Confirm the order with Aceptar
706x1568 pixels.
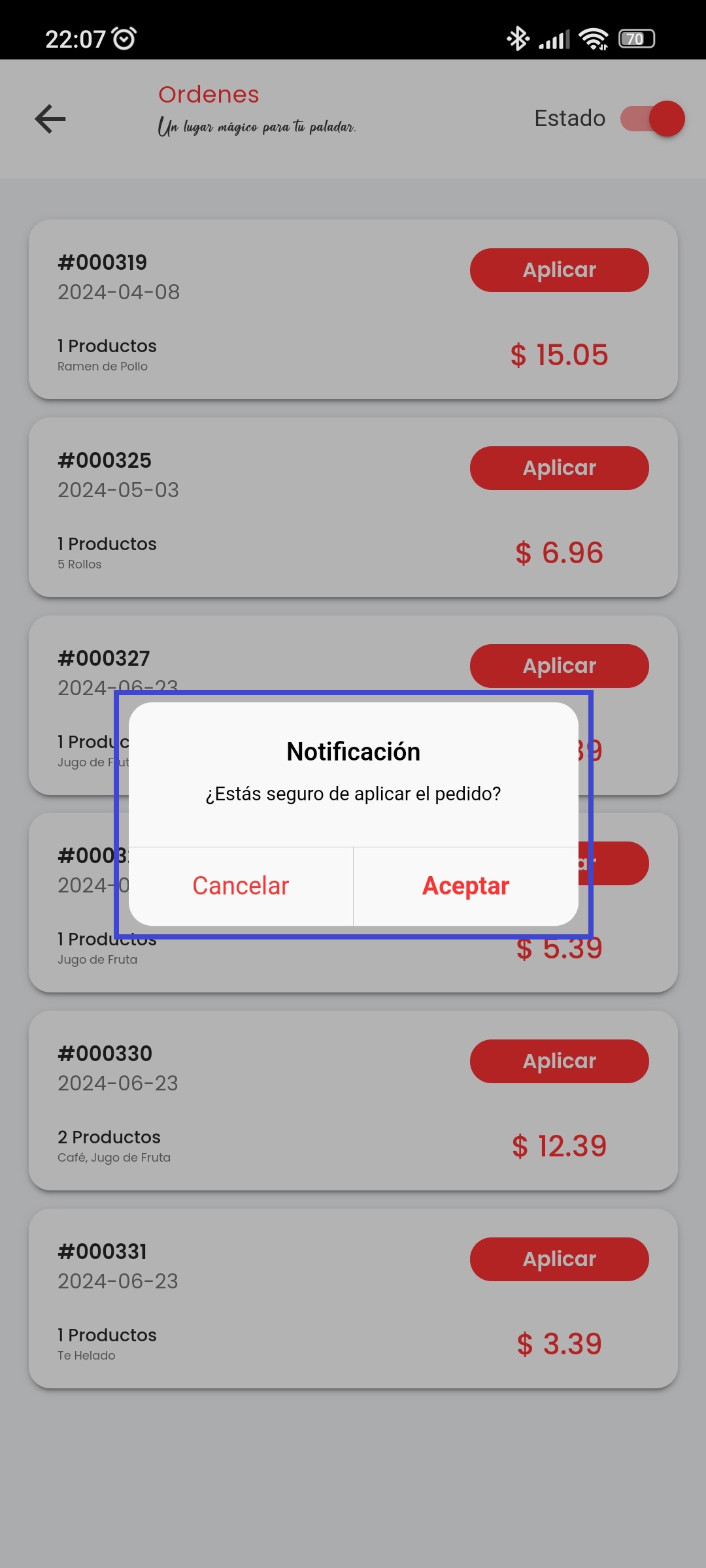coord(465,886)
